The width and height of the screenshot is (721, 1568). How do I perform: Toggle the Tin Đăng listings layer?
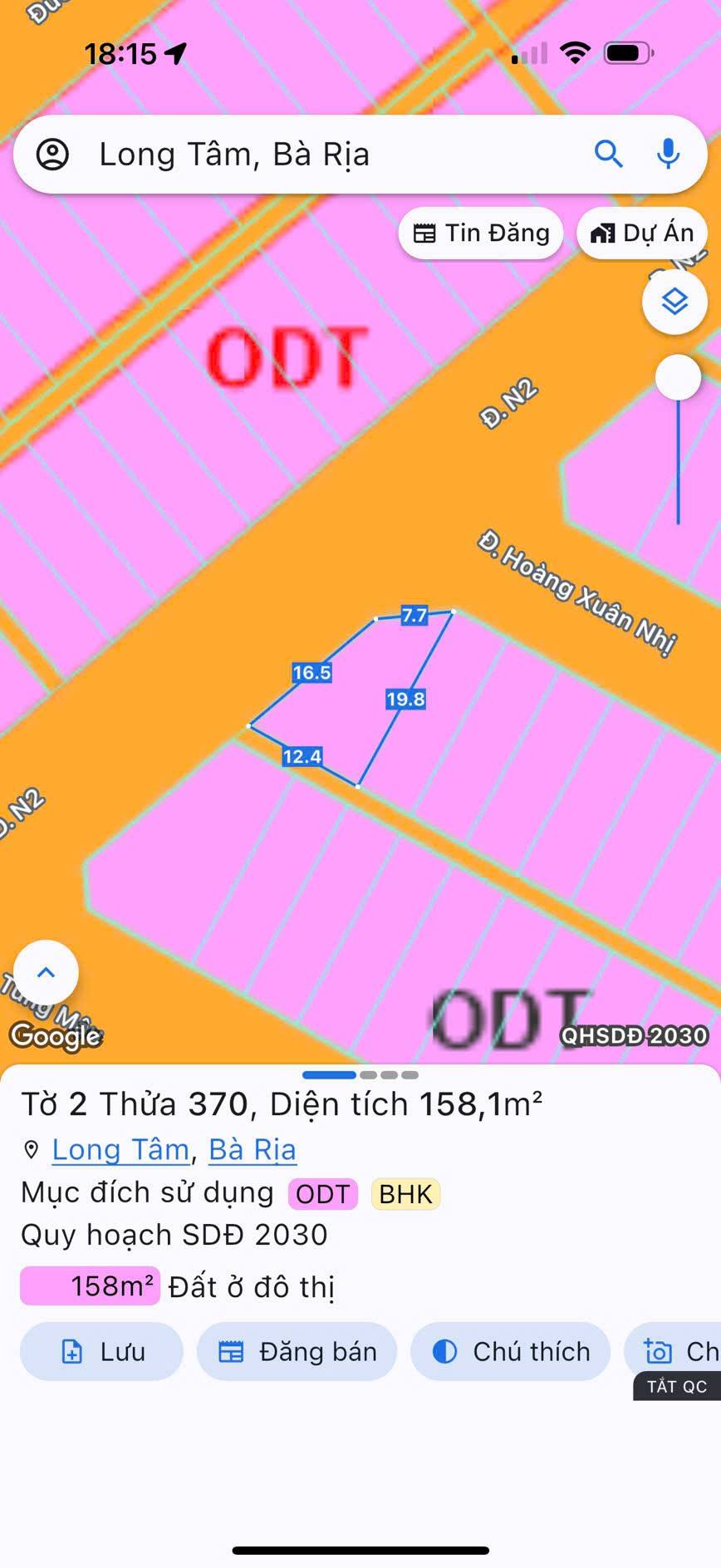480,233
